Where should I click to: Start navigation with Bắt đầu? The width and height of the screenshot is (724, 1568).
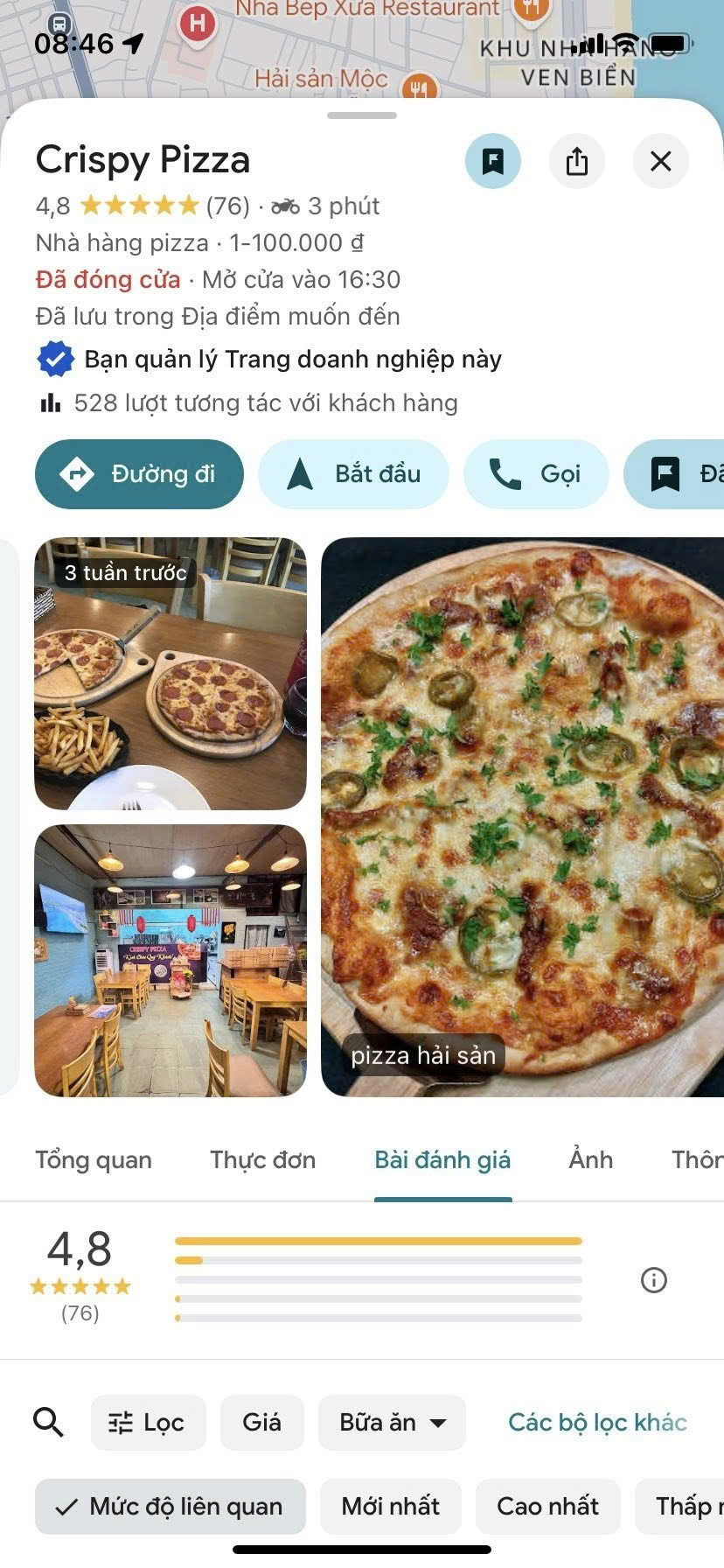tap(353, 474)
